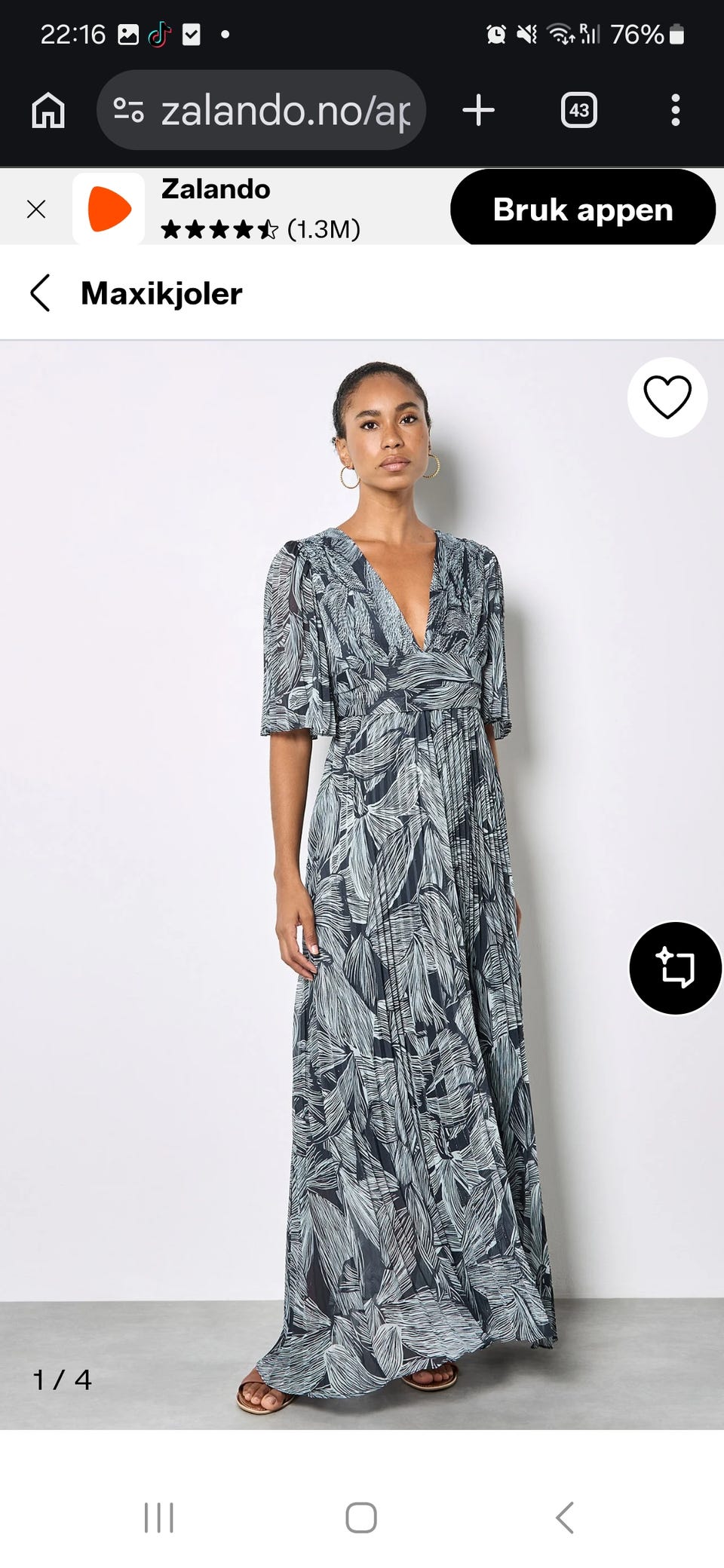Dismiss the Zalando app banner
The width and height of the screenshot is (724, 1568).
click(36, 209)
